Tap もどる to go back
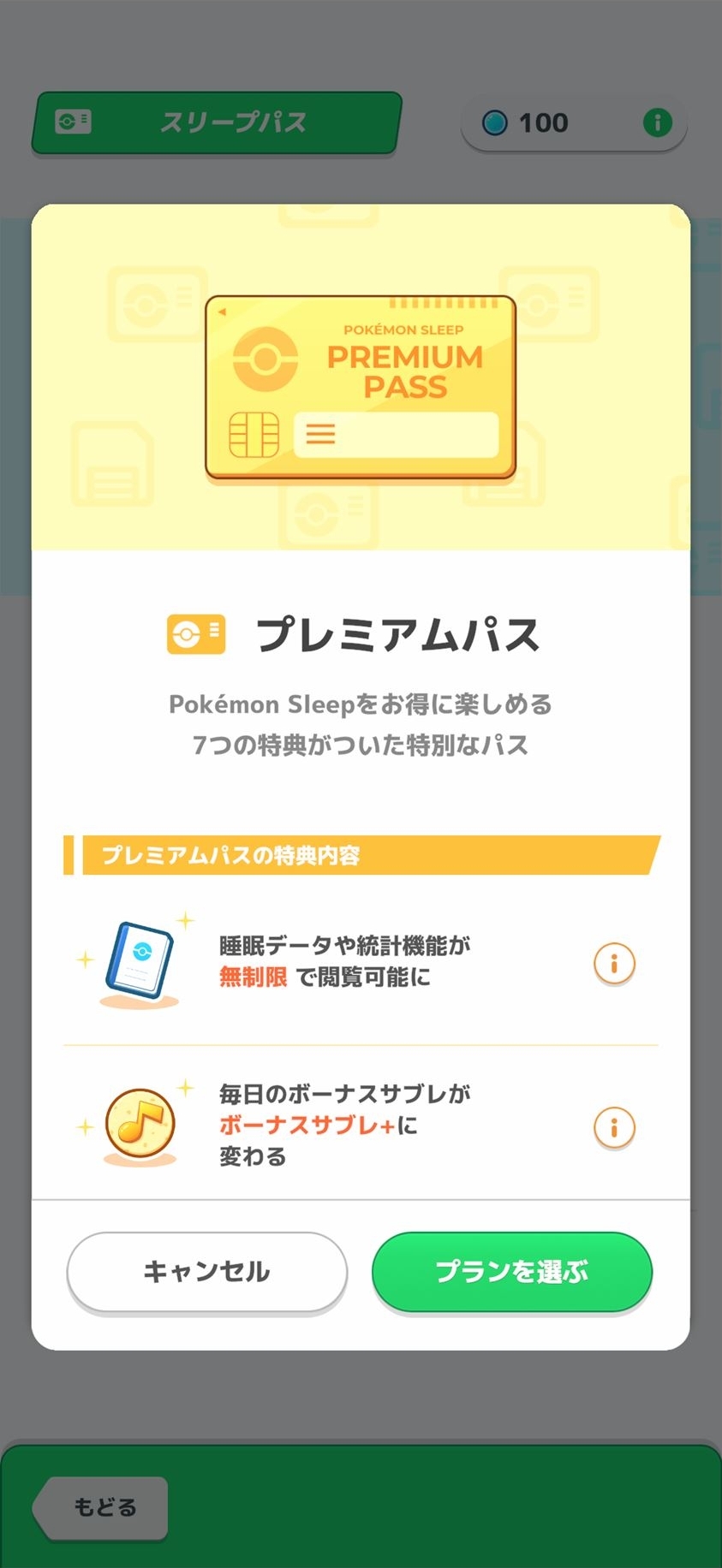Screen dimensions: 722x1568 point(102,1507)
